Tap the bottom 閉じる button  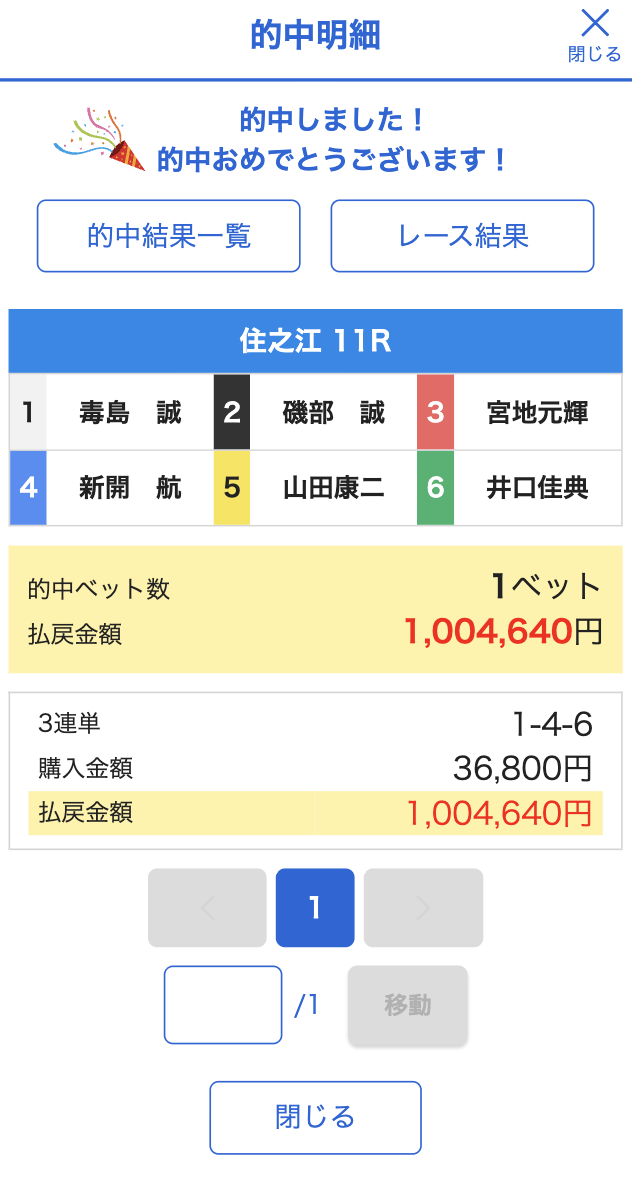(x=315, y=1117)
